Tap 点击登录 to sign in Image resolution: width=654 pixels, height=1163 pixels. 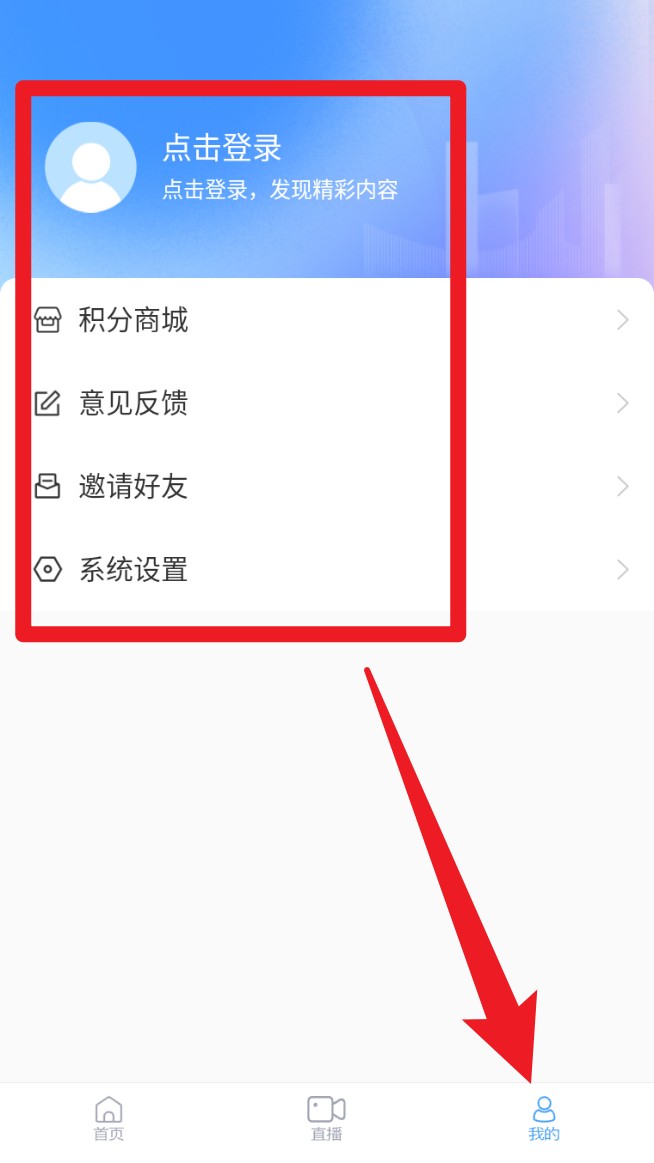point(222,149)
